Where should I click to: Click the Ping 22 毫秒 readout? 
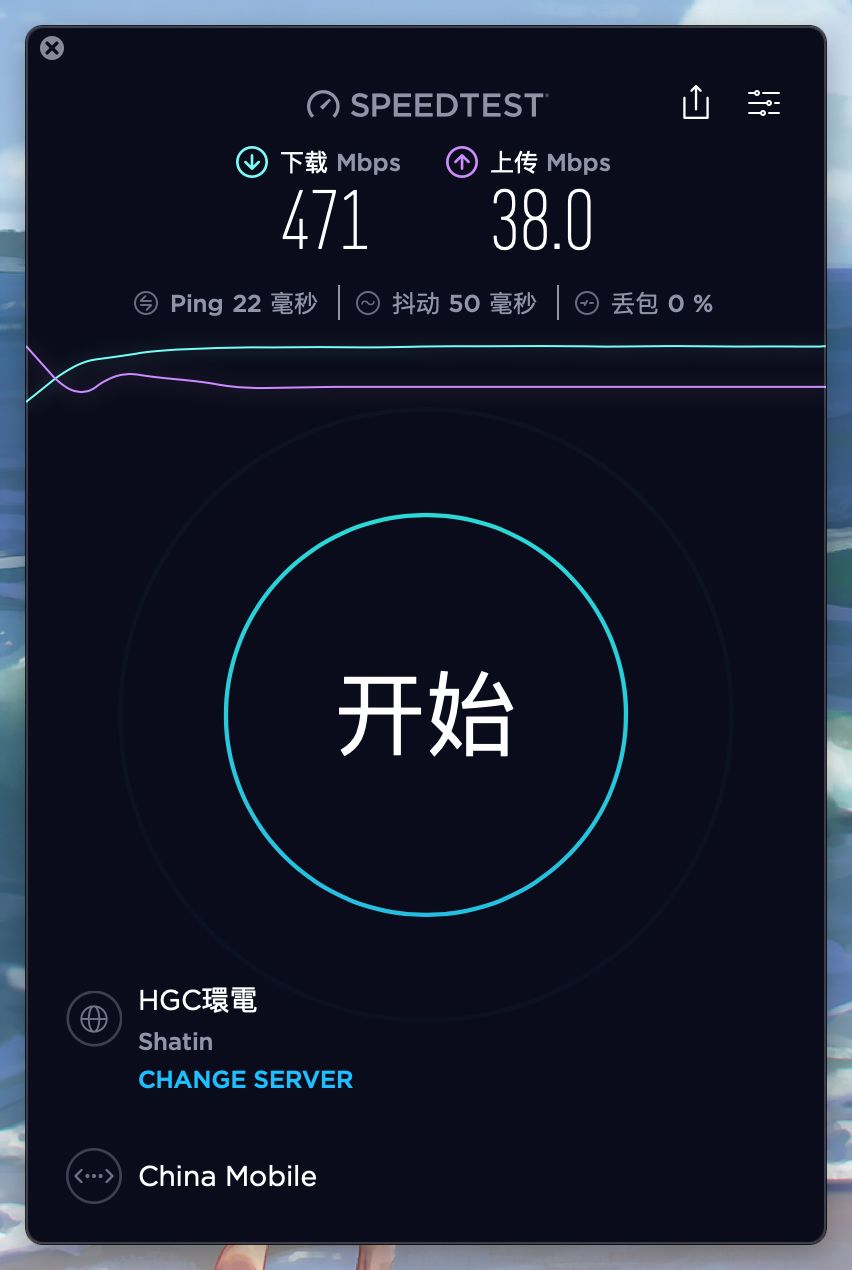coord(244,303)
